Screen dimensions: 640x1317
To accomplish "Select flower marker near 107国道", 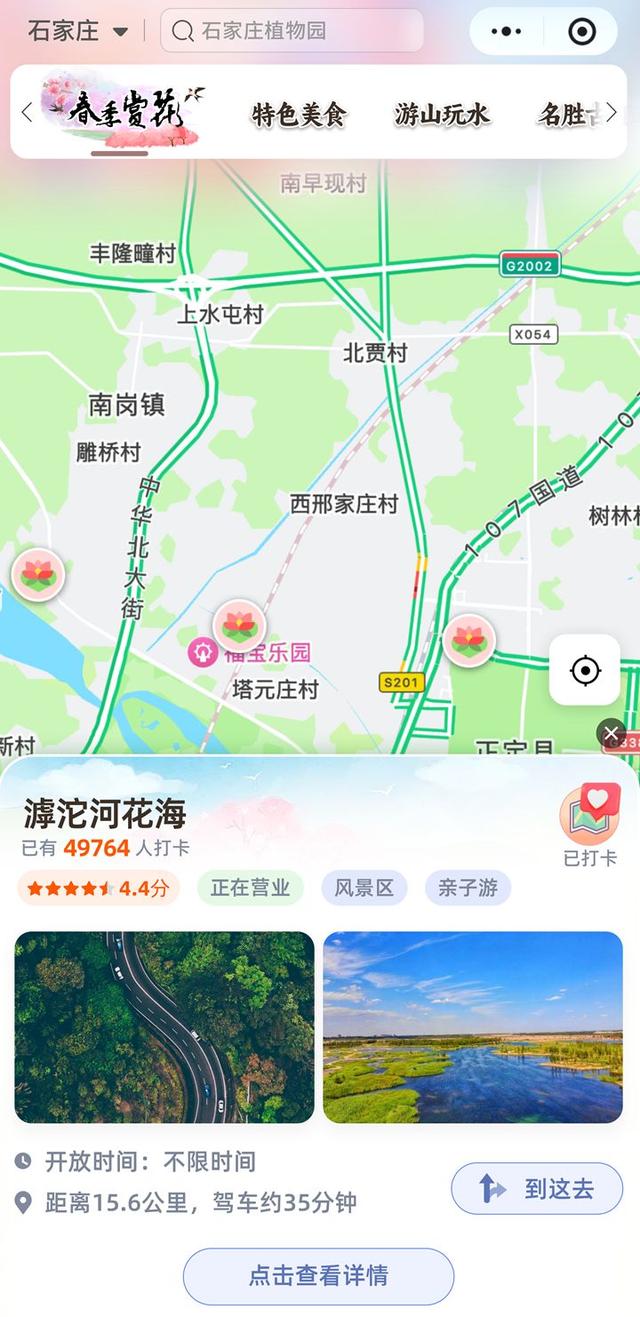I will point(467,639).
